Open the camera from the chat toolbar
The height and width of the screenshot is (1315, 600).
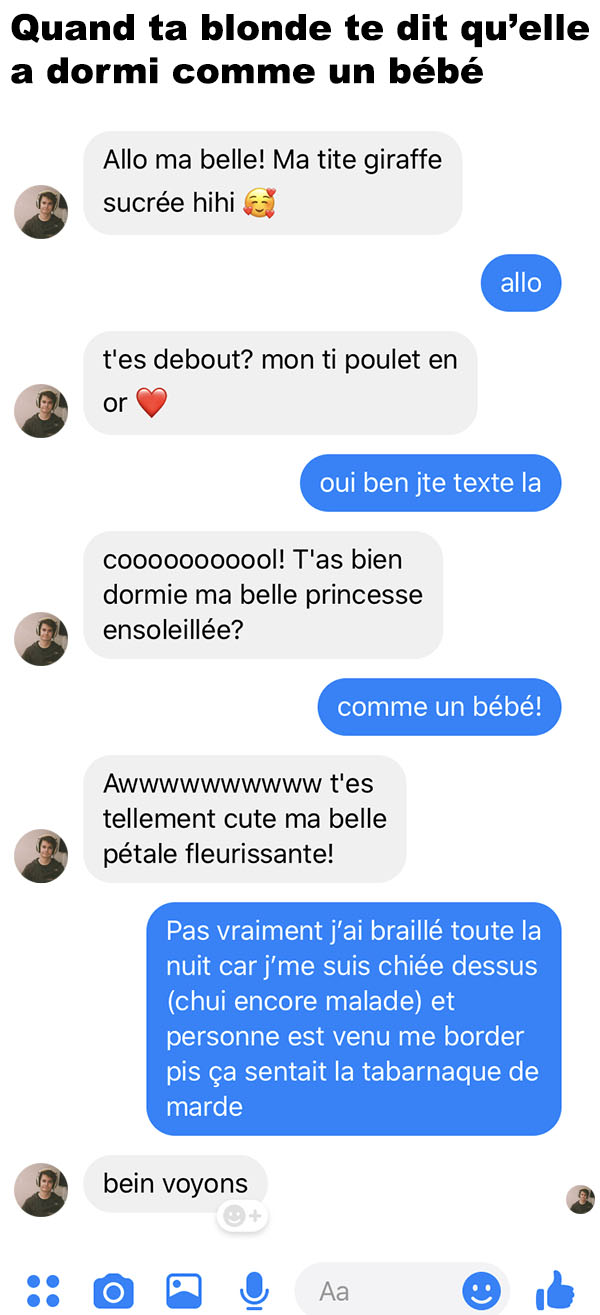click(113, 1291)
